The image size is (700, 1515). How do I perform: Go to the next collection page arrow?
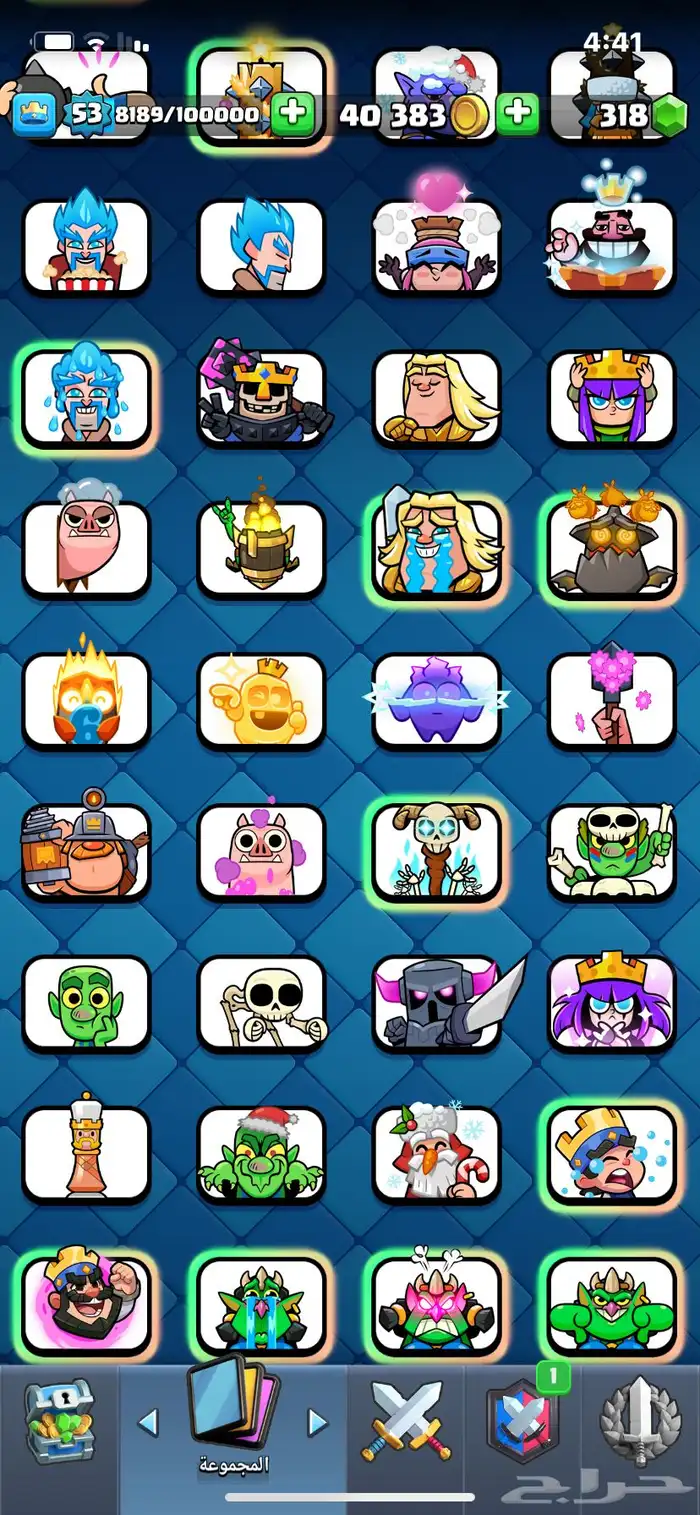coord(318,1422)
